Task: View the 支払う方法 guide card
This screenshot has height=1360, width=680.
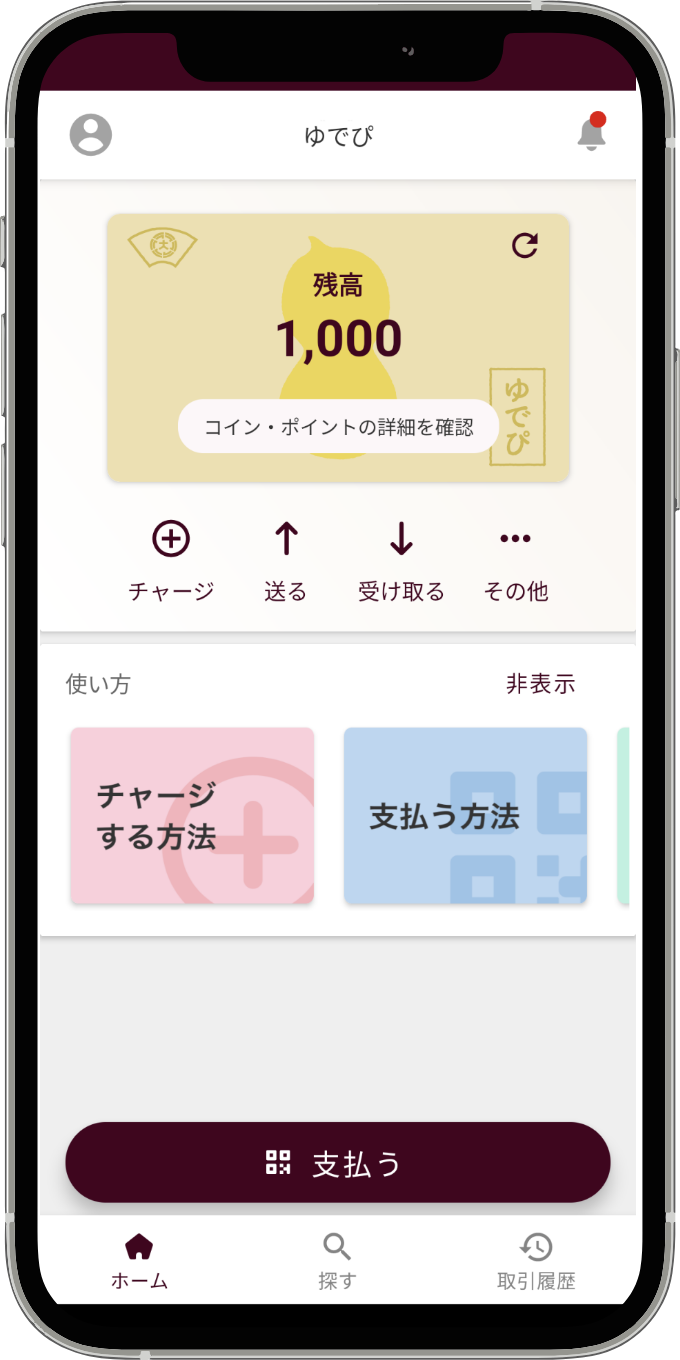Action: click(465, 816)
